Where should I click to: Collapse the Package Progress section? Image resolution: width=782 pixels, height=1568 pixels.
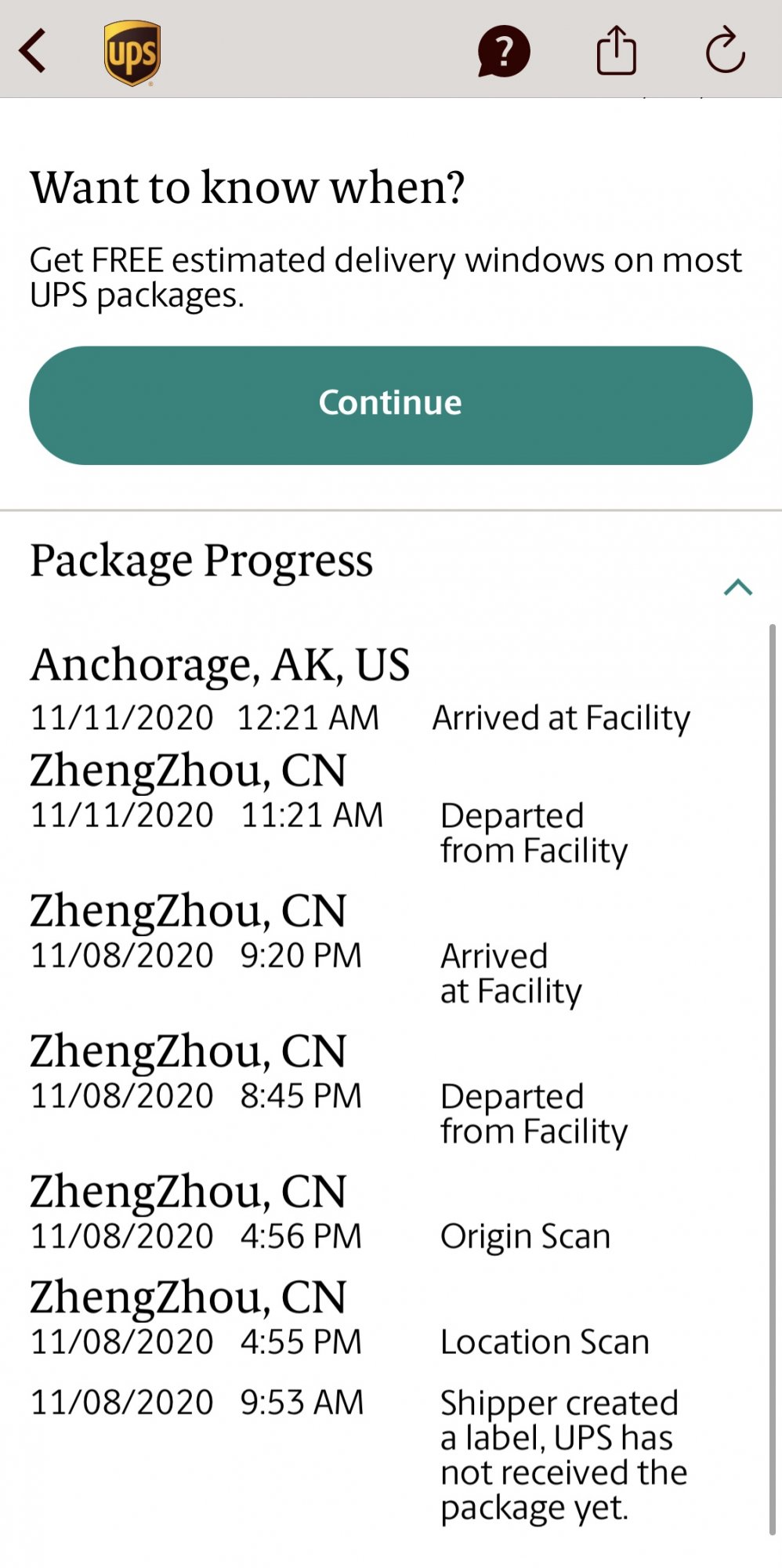(x=737, y=587)
